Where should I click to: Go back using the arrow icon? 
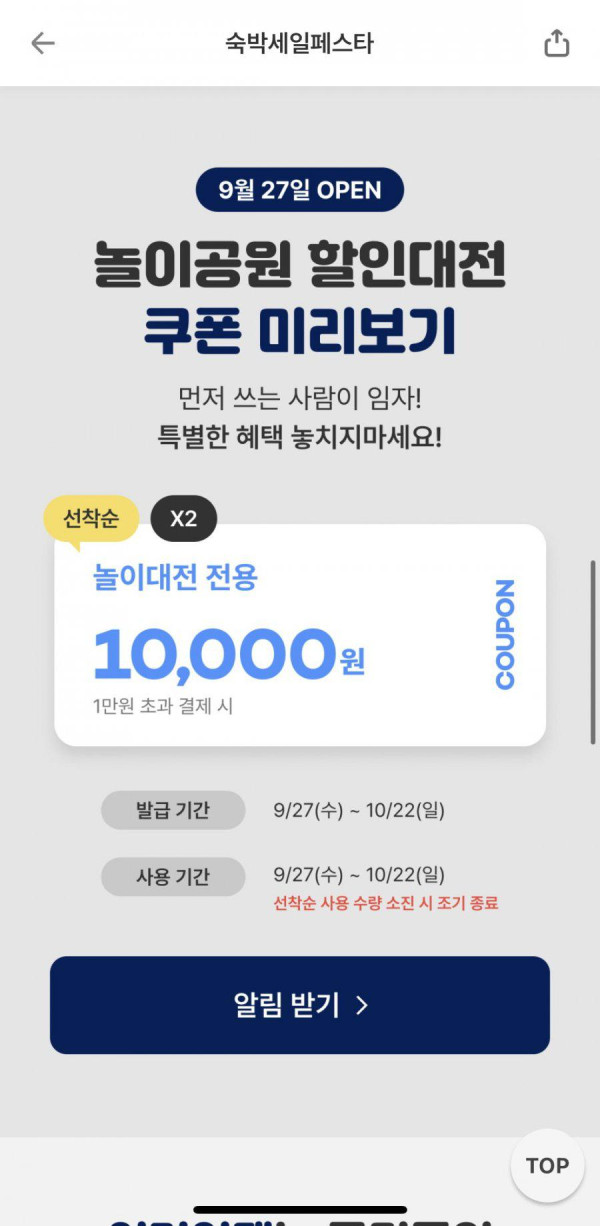[43, 43]
